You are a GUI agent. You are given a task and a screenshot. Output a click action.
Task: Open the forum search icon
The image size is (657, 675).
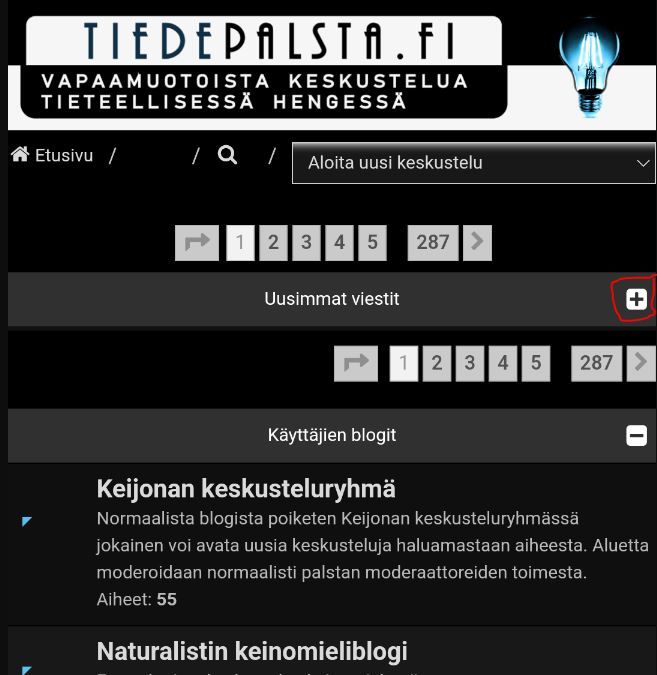point(228,155)
